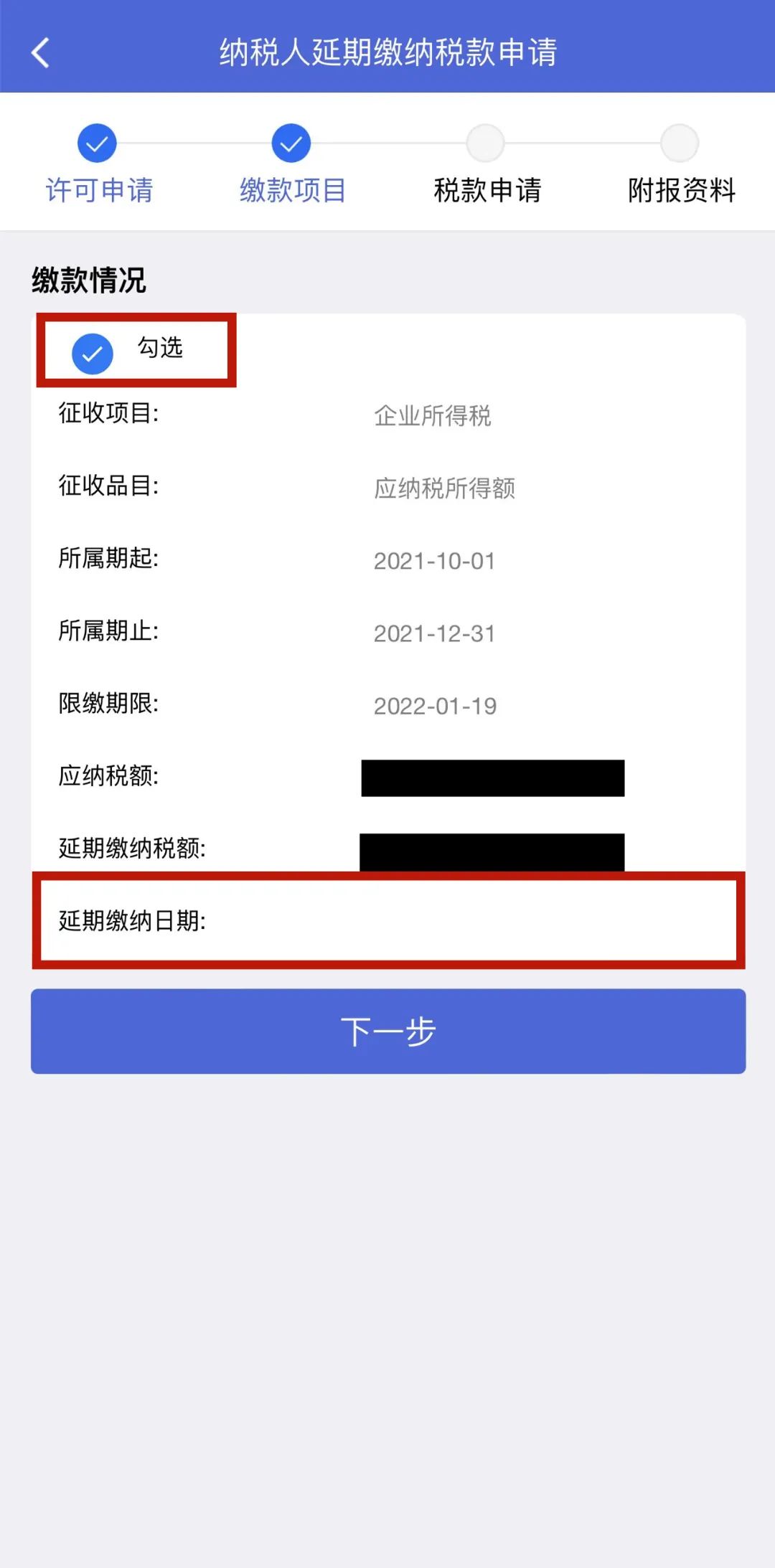Open the 许可申请 step
775x1568 pixels.
(98, 164)
